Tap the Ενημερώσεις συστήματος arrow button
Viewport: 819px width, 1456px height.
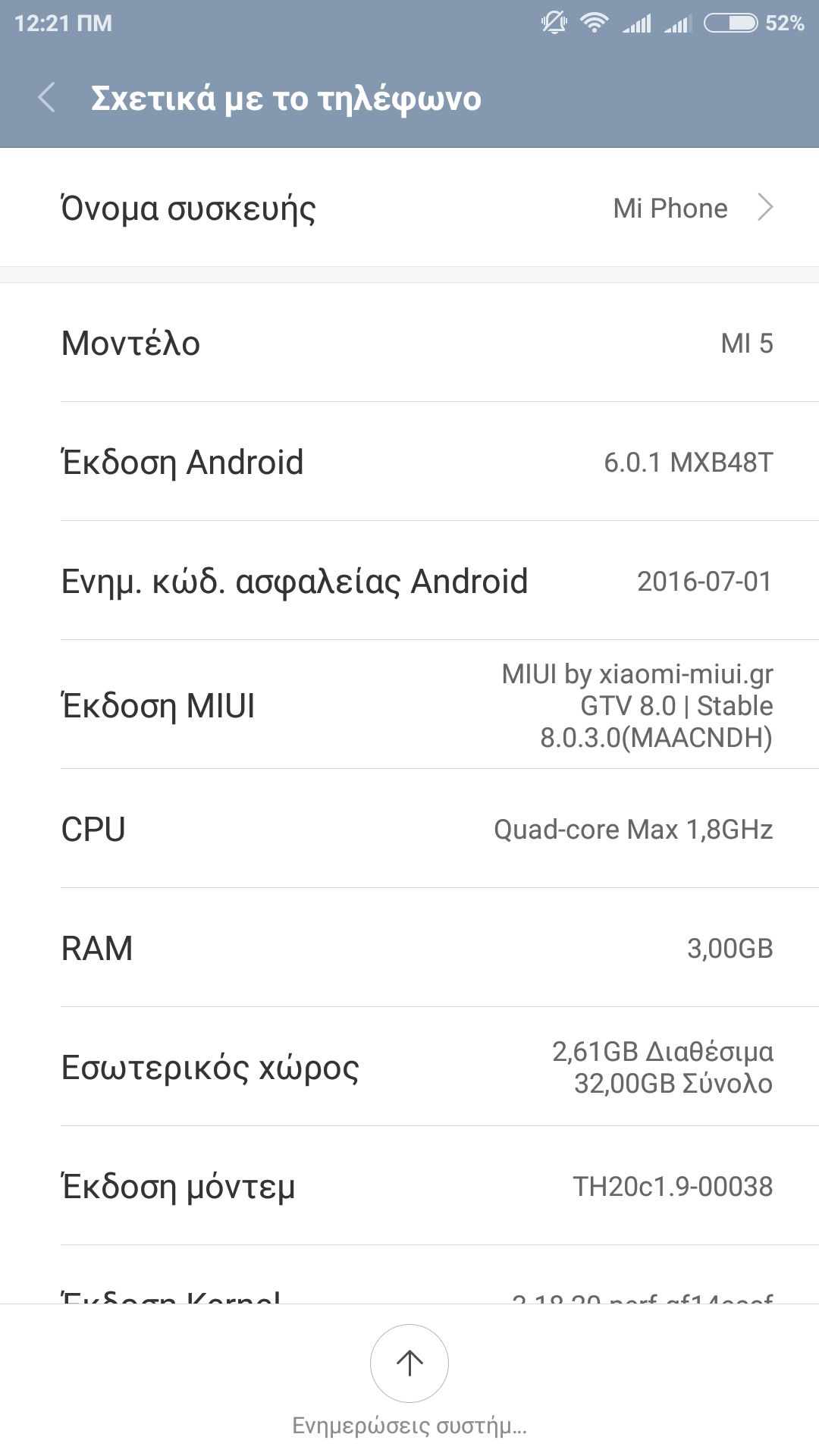pyautogui.click(x=409, y=1363)
